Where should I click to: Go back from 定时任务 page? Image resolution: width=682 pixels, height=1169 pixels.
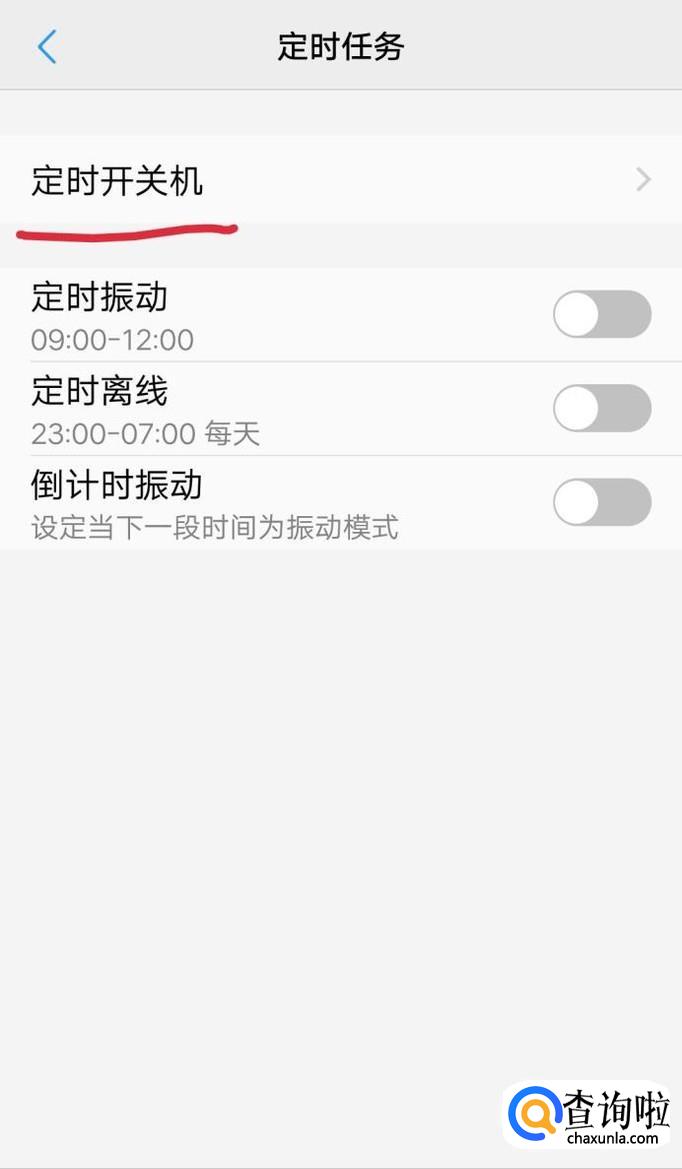pyautogui.click(x=47, y=47)
